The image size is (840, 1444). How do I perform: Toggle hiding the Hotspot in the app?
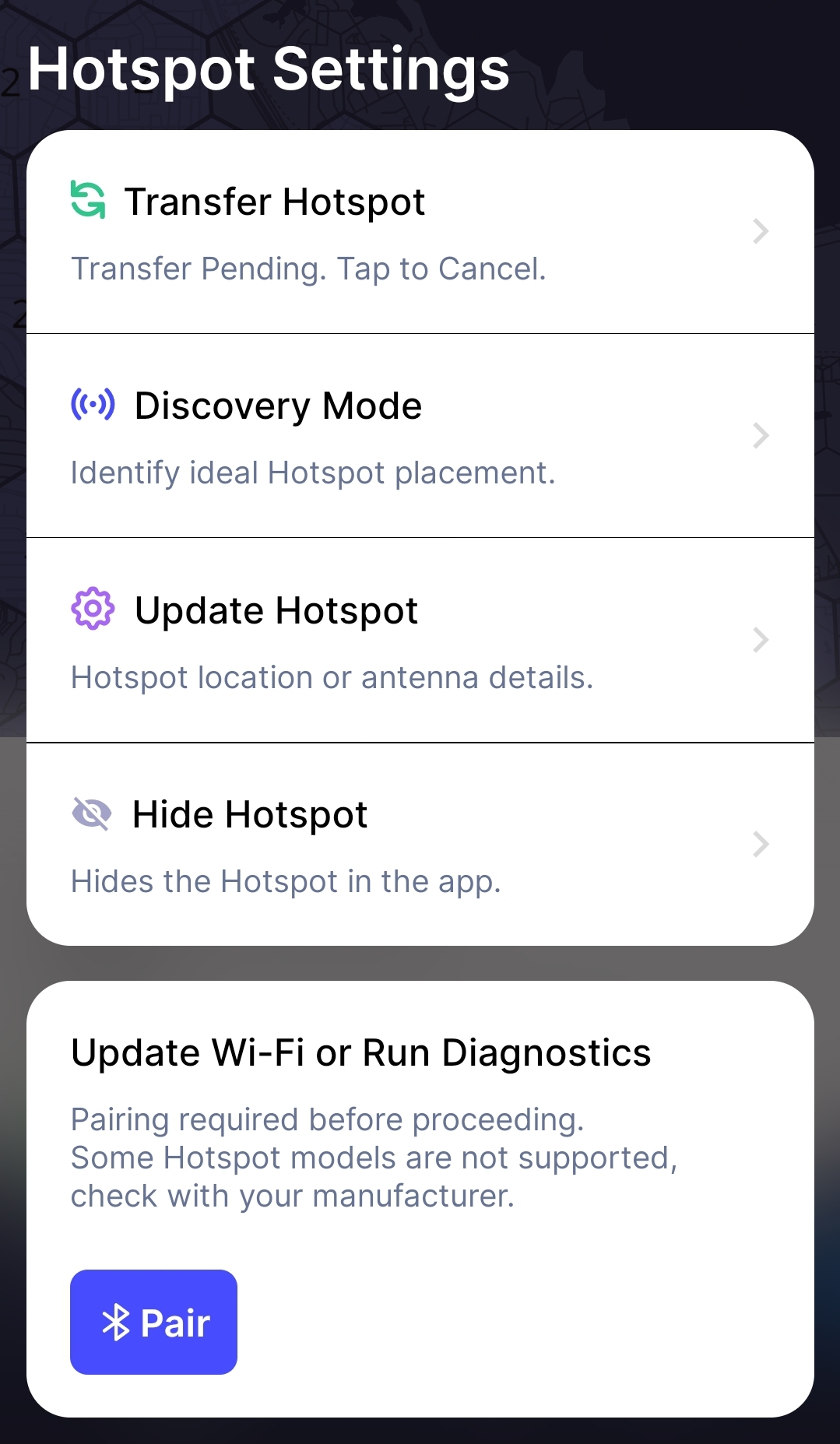pyautogui.click(x=420, y=845)
